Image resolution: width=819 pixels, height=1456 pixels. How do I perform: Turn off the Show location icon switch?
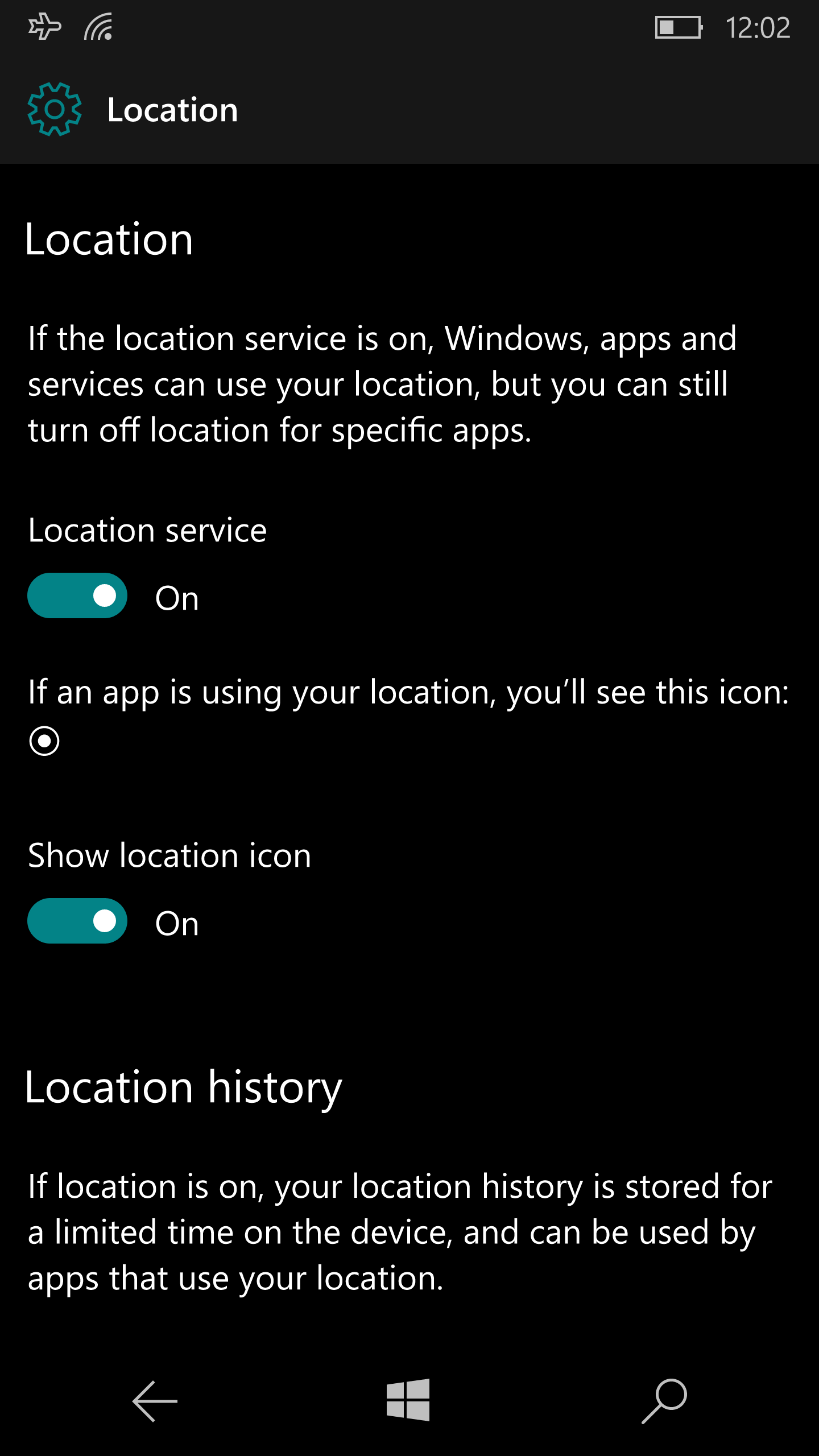click(78, 921)
